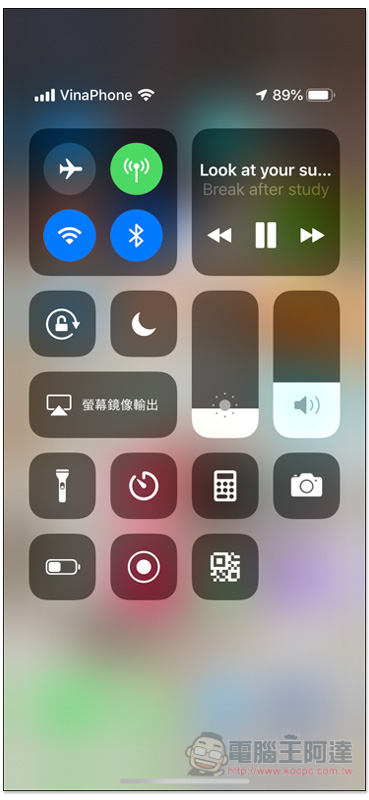Turn on the flashlight
The image size is (369, 800).
point(62,486)
